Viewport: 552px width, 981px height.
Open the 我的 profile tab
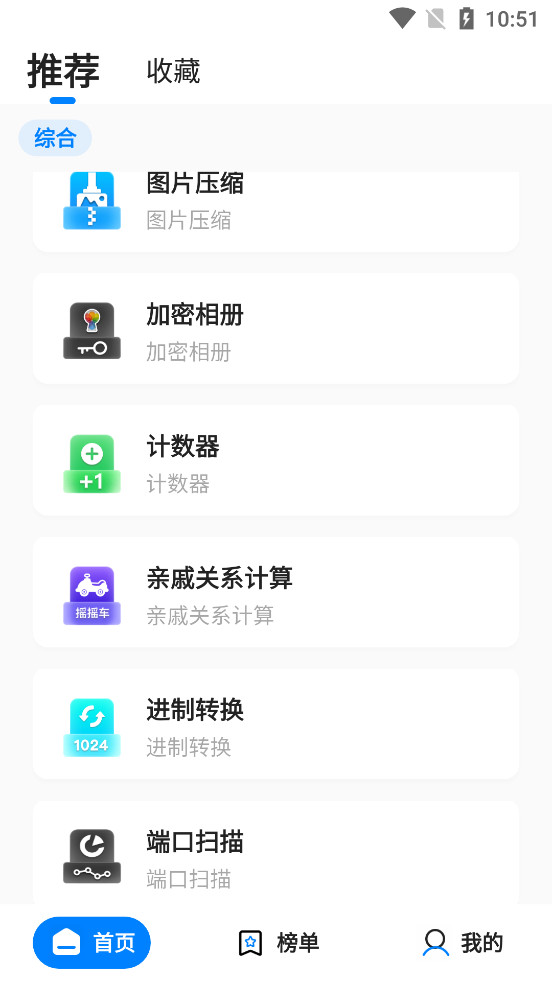(463, 942)
